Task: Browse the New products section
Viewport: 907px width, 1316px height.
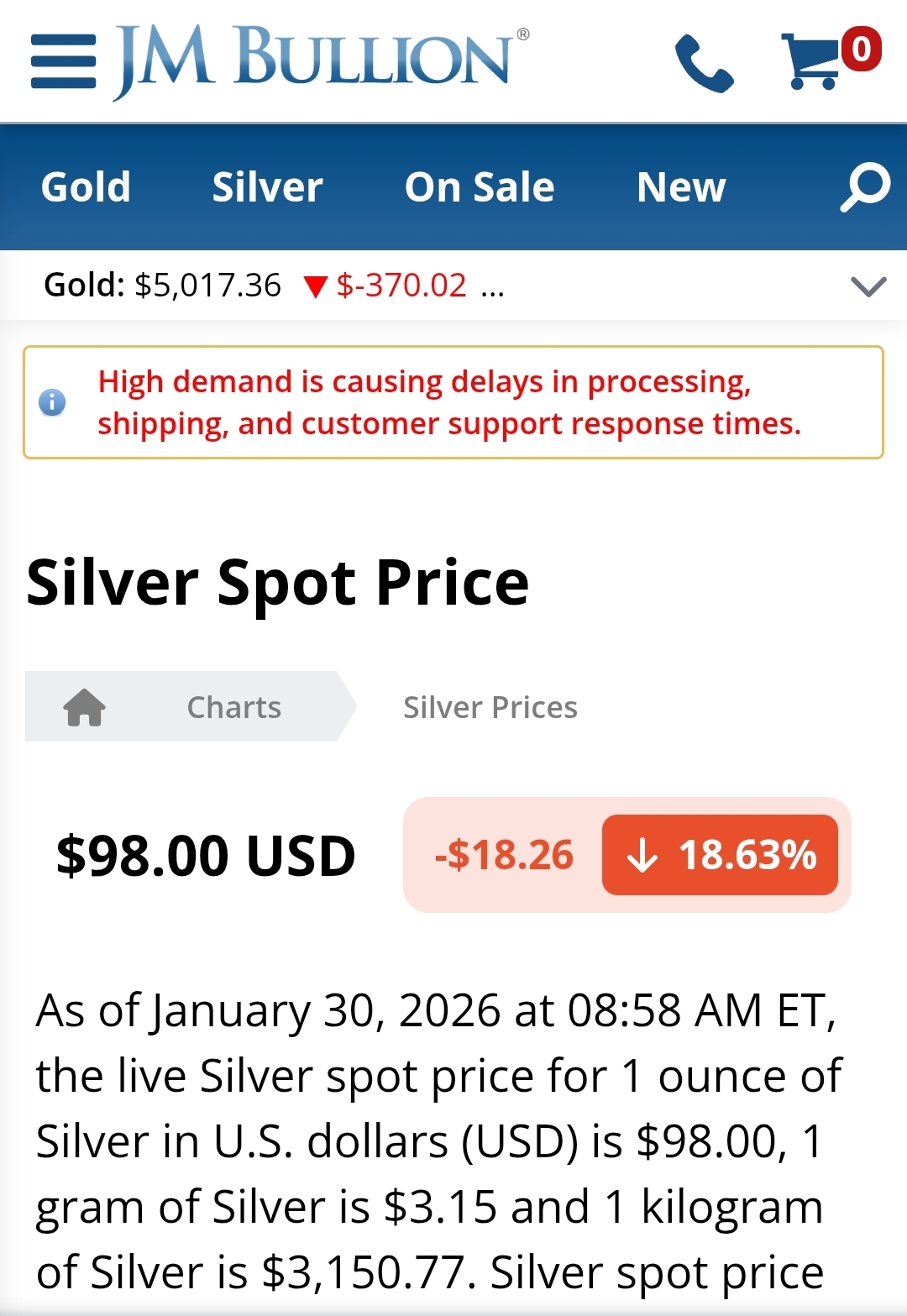Action: click(681, 186)
